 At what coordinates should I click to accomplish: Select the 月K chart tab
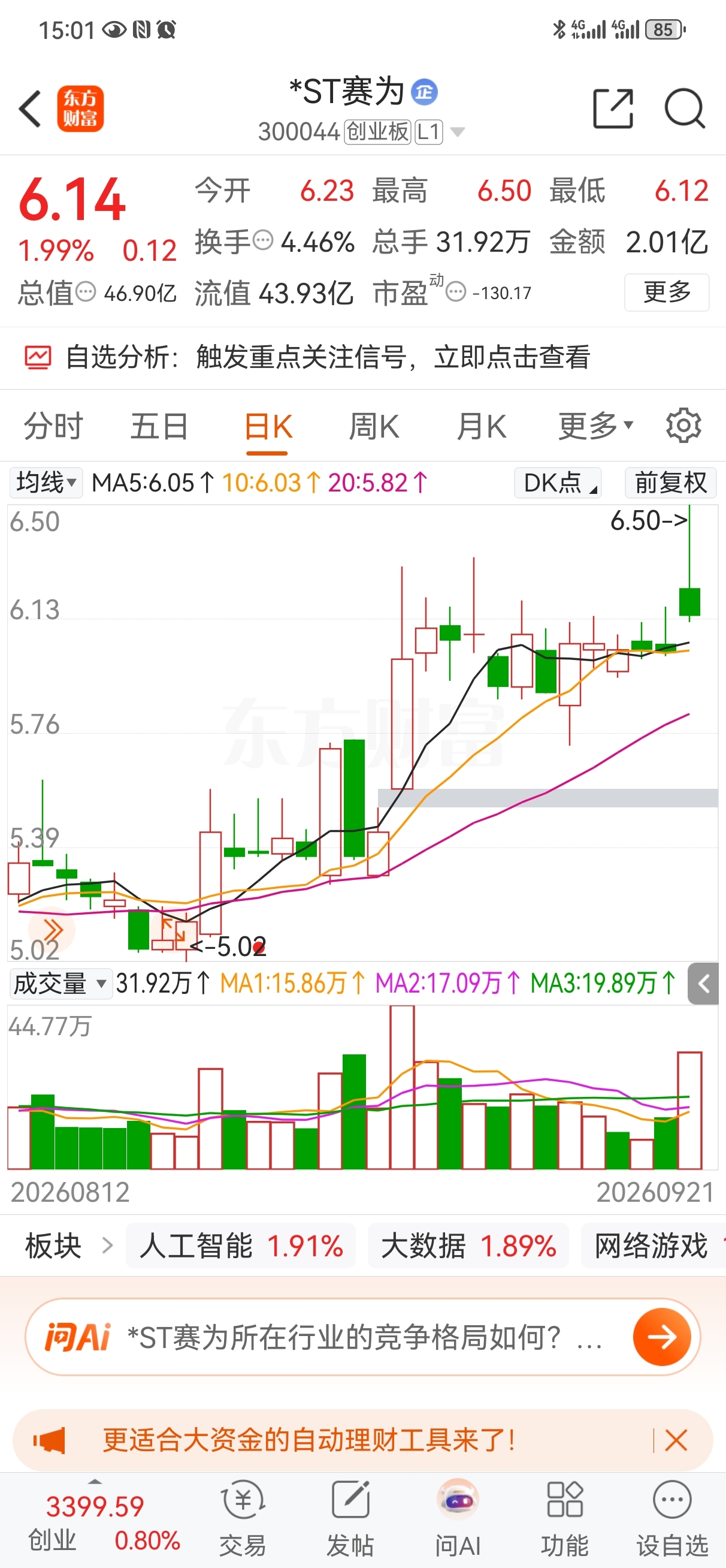[481, 426]
